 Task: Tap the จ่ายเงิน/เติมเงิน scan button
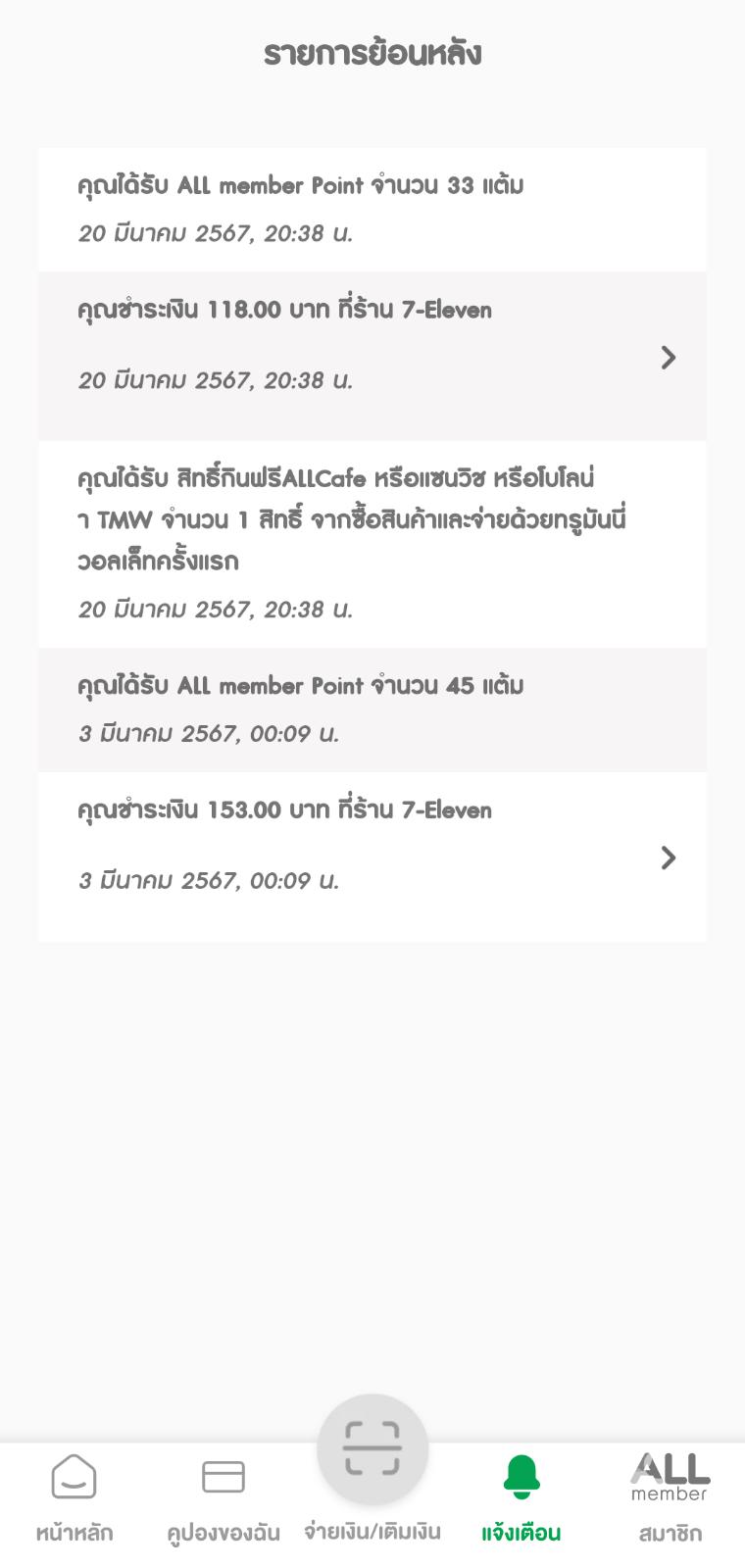[x=372, y=1448]
